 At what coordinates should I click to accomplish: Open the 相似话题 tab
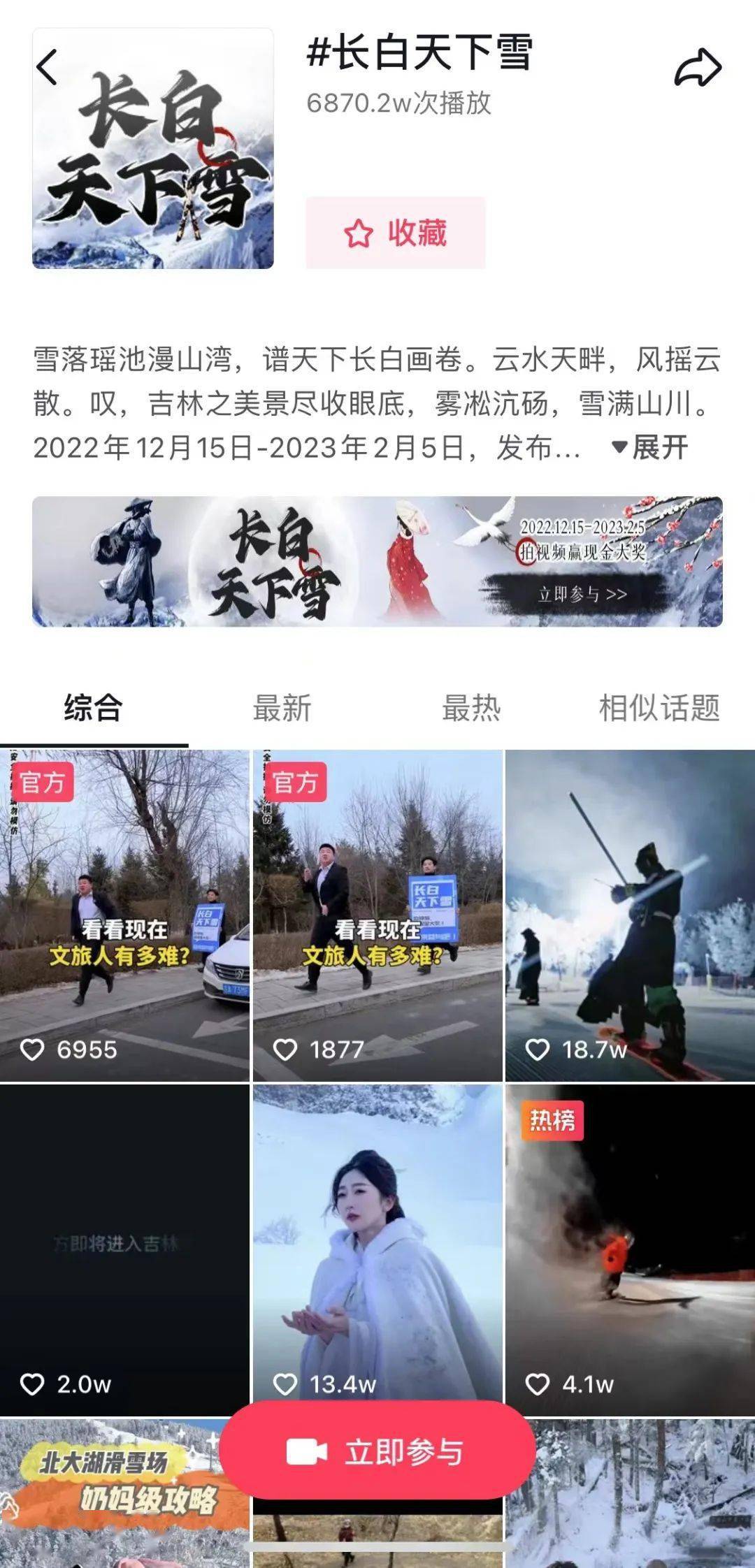[659, 708]
